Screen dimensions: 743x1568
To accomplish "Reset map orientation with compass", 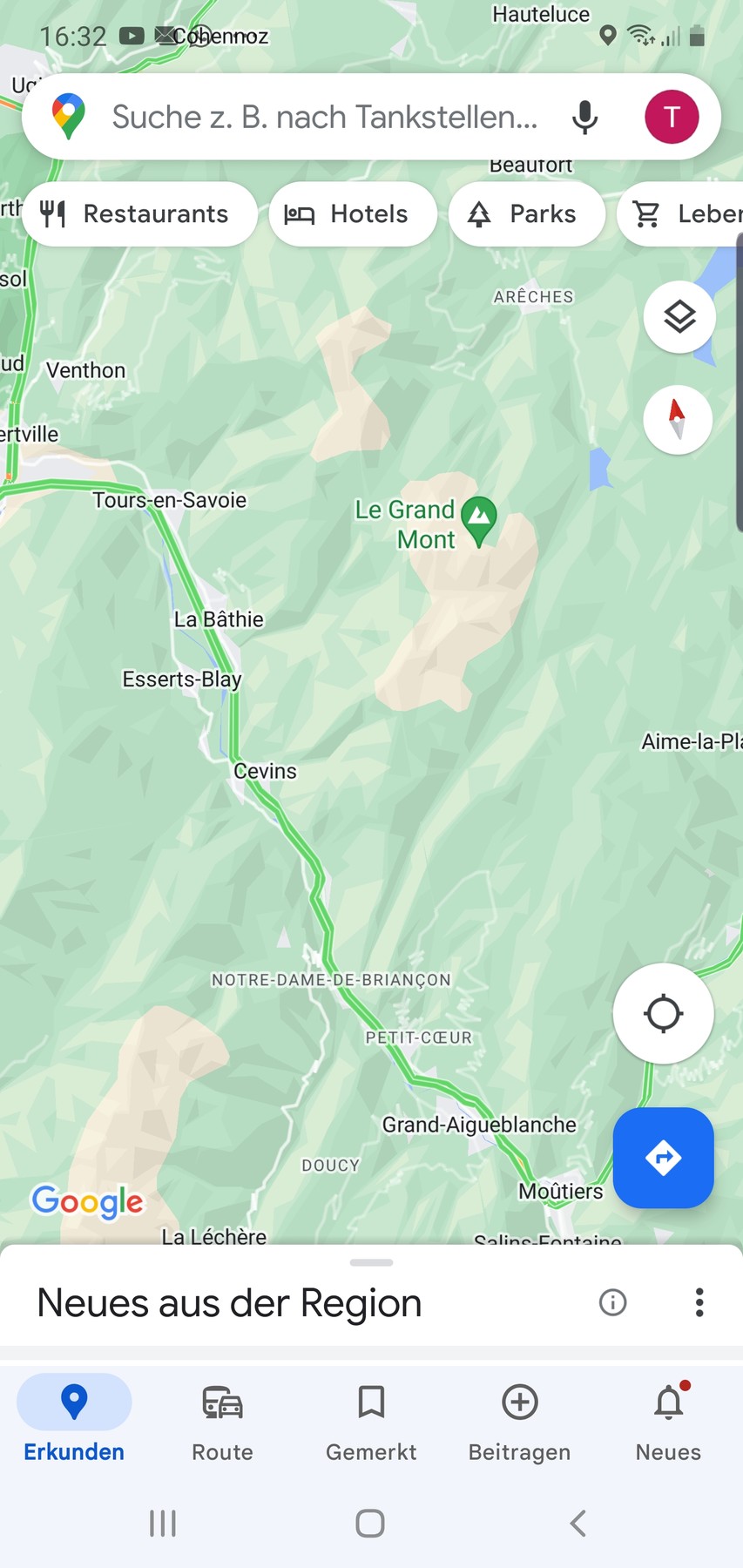I will point(678,420).
